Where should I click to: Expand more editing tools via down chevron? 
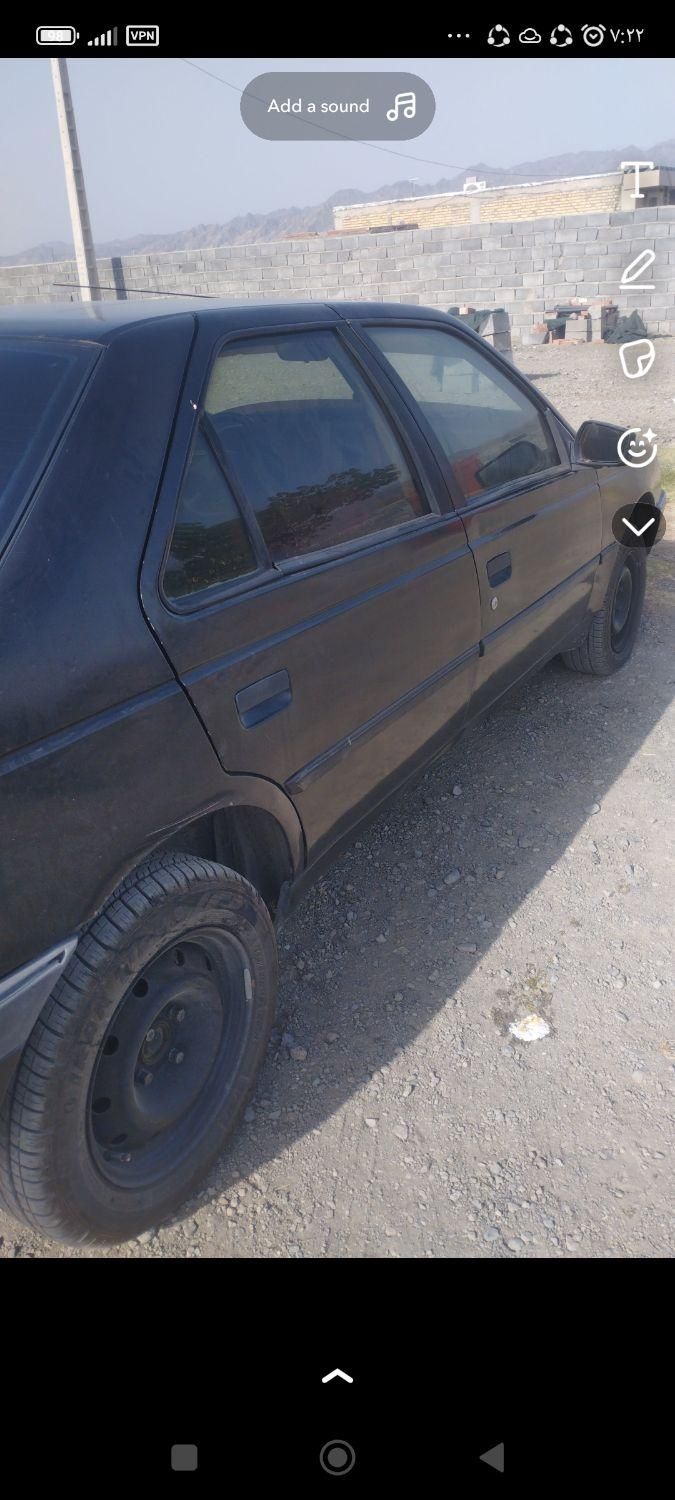638,526
